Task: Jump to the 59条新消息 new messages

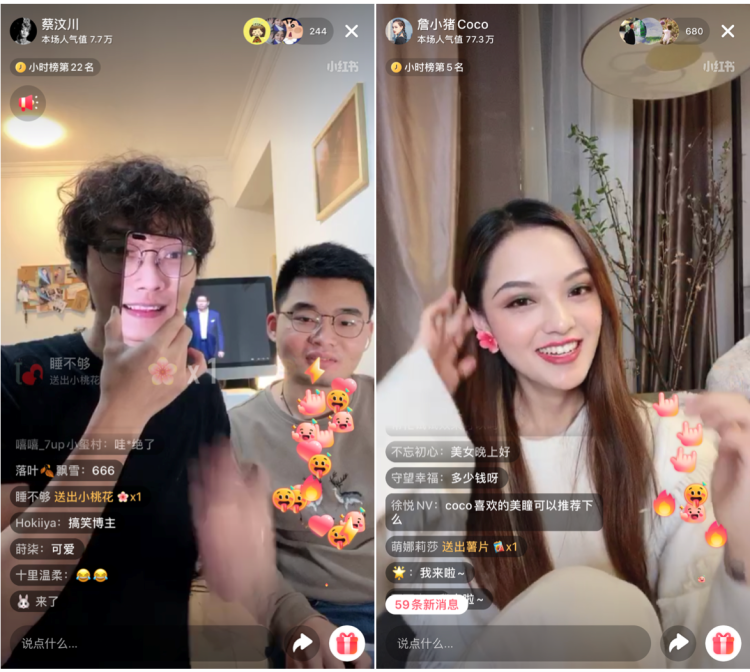Action: 427,604
